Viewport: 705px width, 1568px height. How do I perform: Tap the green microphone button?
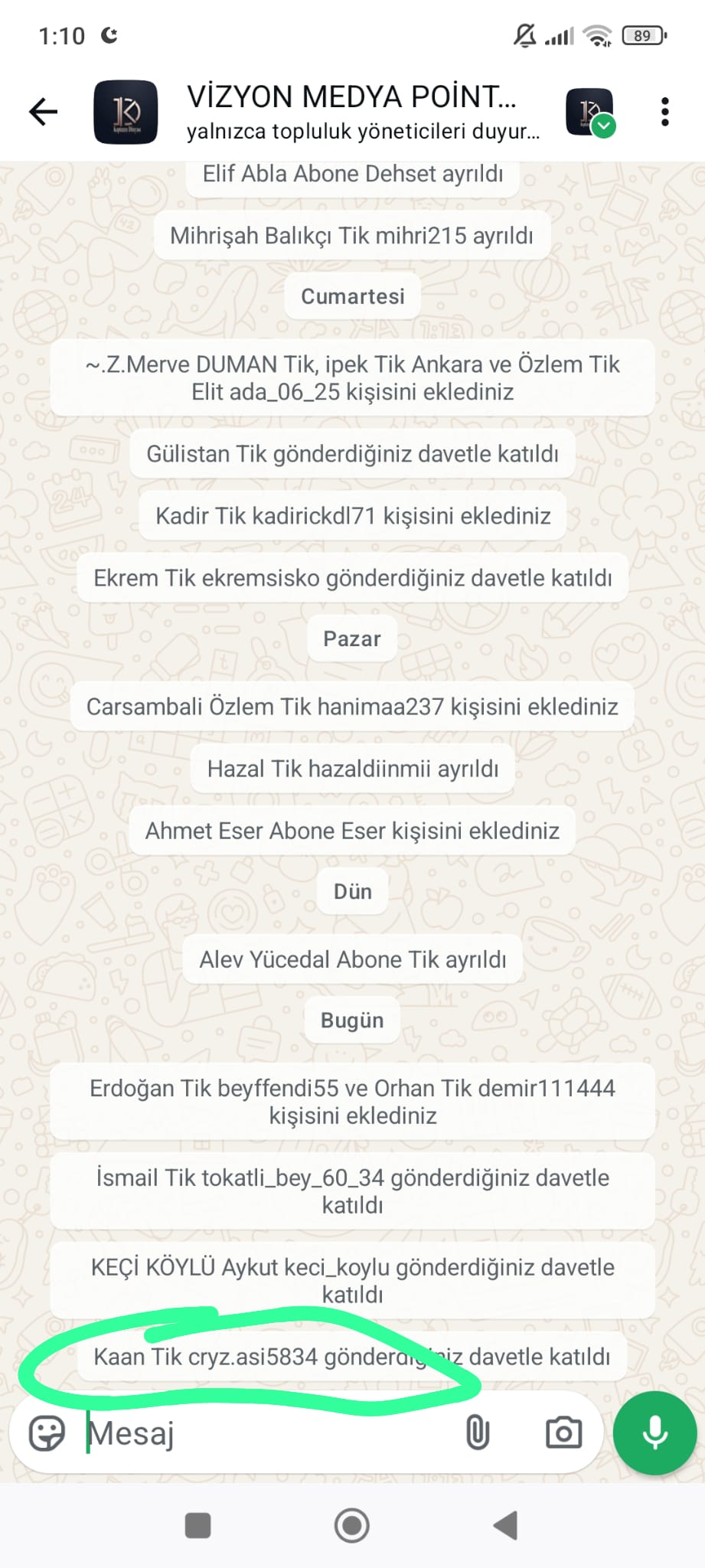pos(655,1433)
